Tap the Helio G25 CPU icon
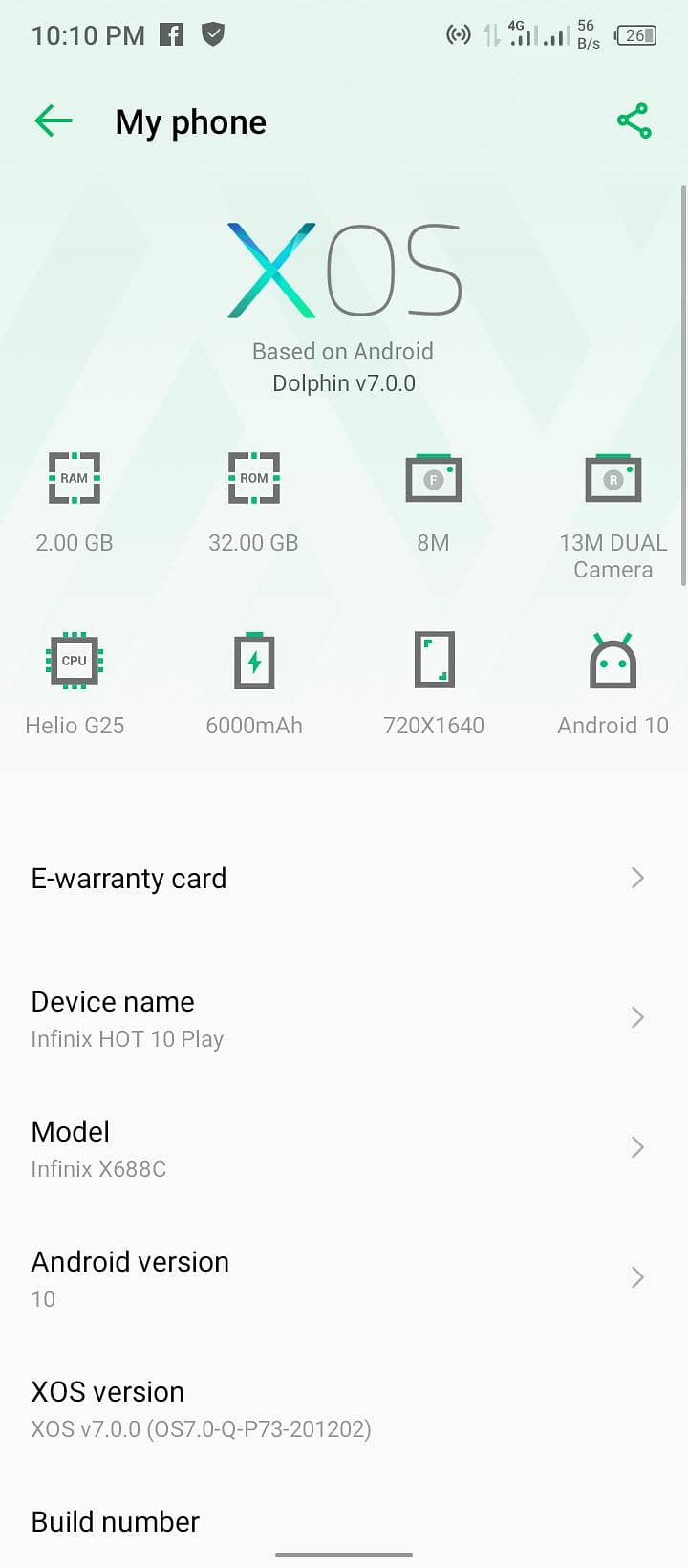 (74, 660)
